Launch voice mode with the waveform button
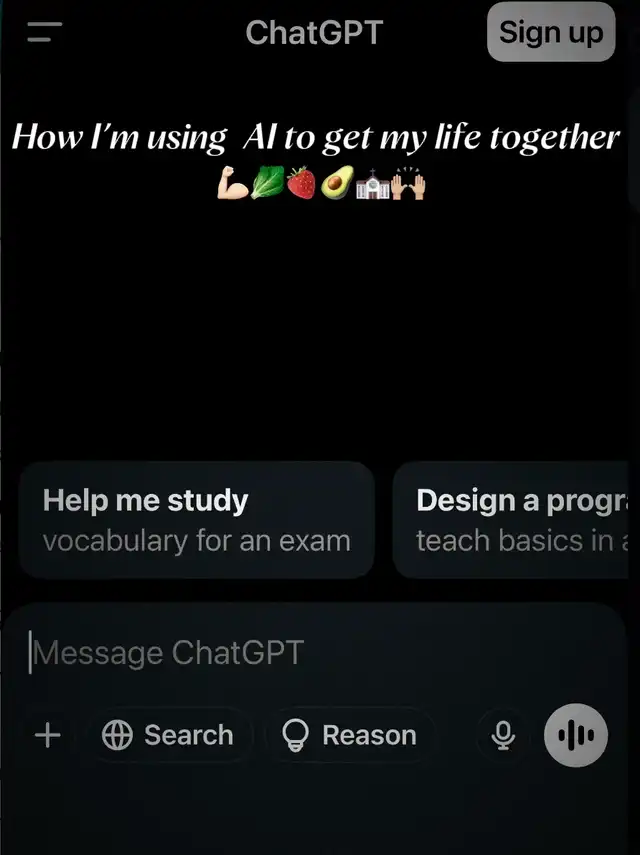The image size is (640, 855). click(x=576, y=736)
